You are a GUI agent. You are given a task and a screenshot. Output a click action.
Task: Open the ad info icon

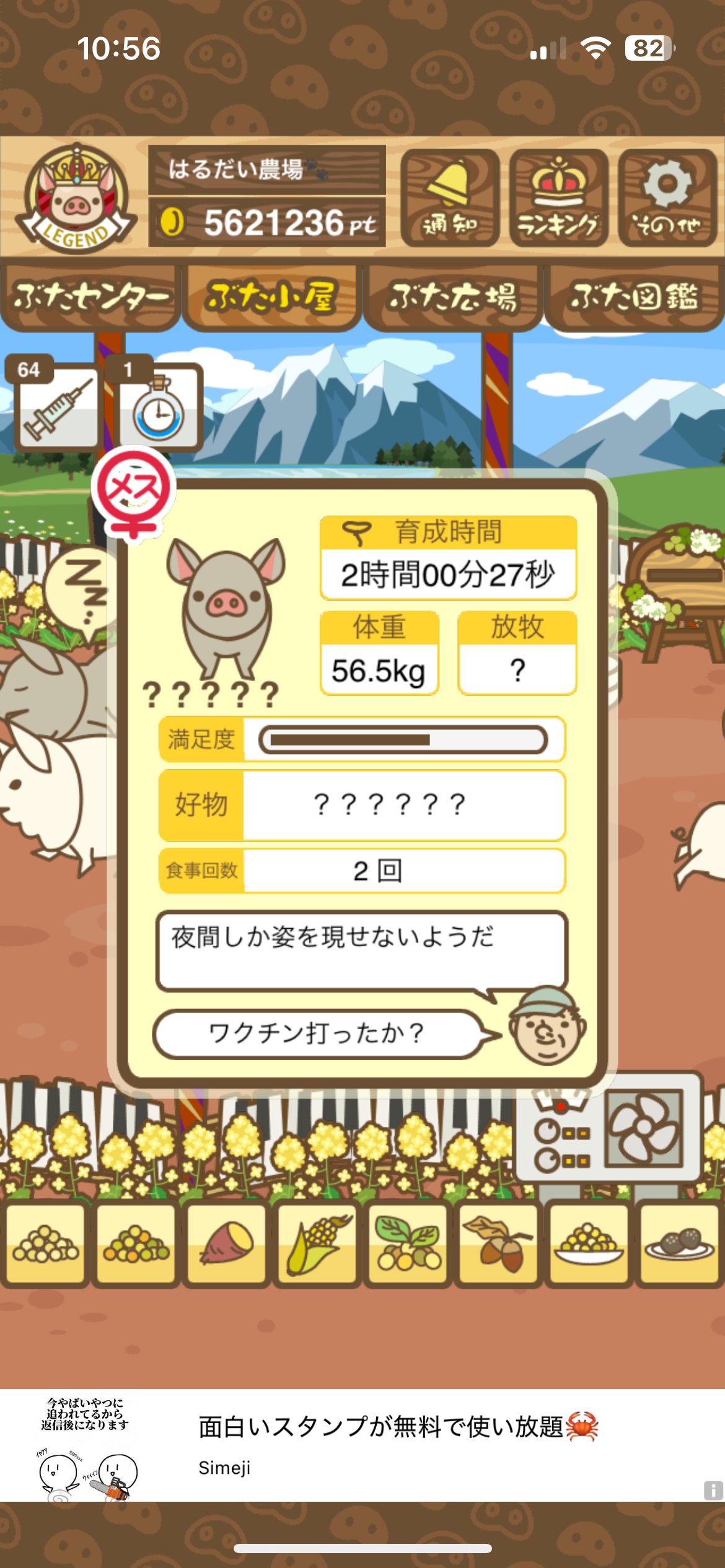713,1490
